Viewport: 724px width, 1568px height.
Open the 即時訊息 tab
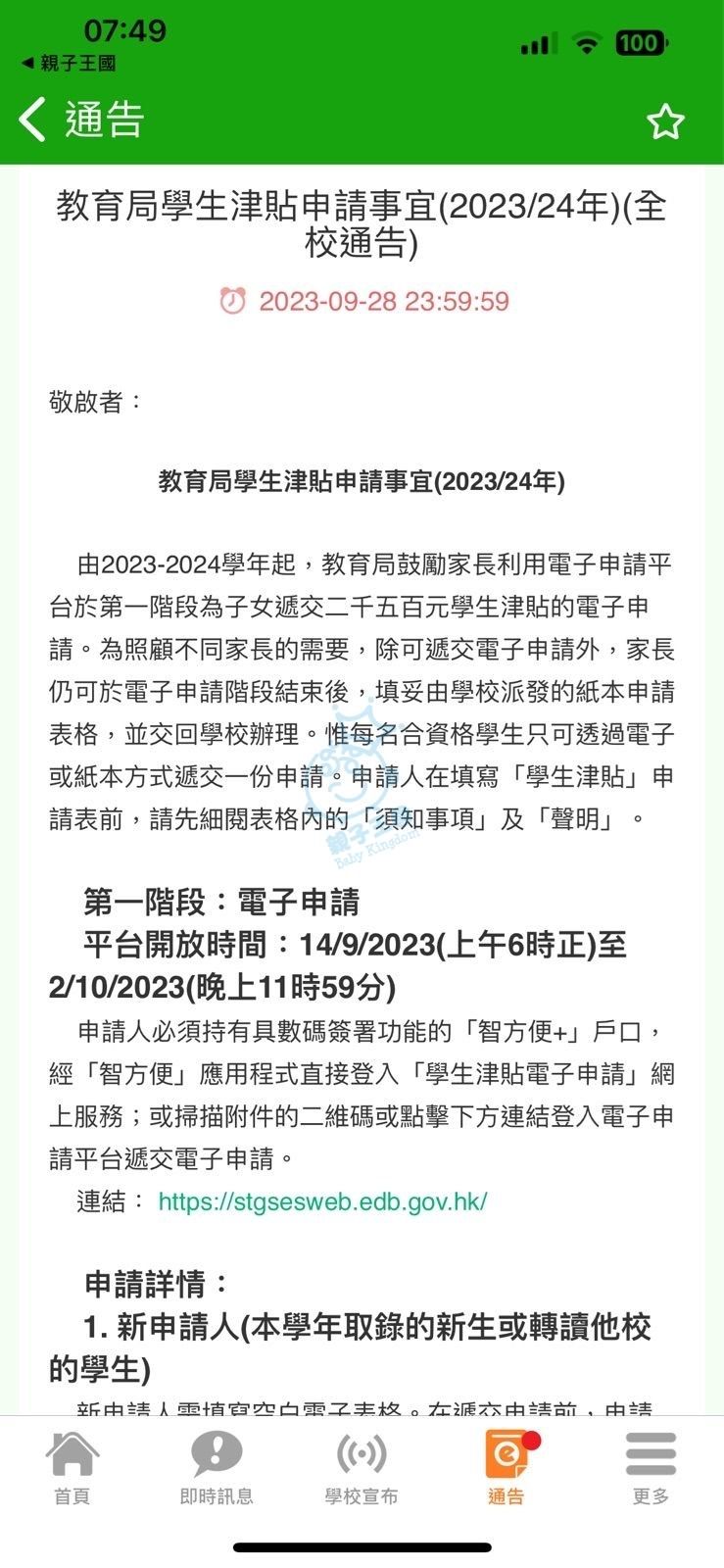(217, 1466)
